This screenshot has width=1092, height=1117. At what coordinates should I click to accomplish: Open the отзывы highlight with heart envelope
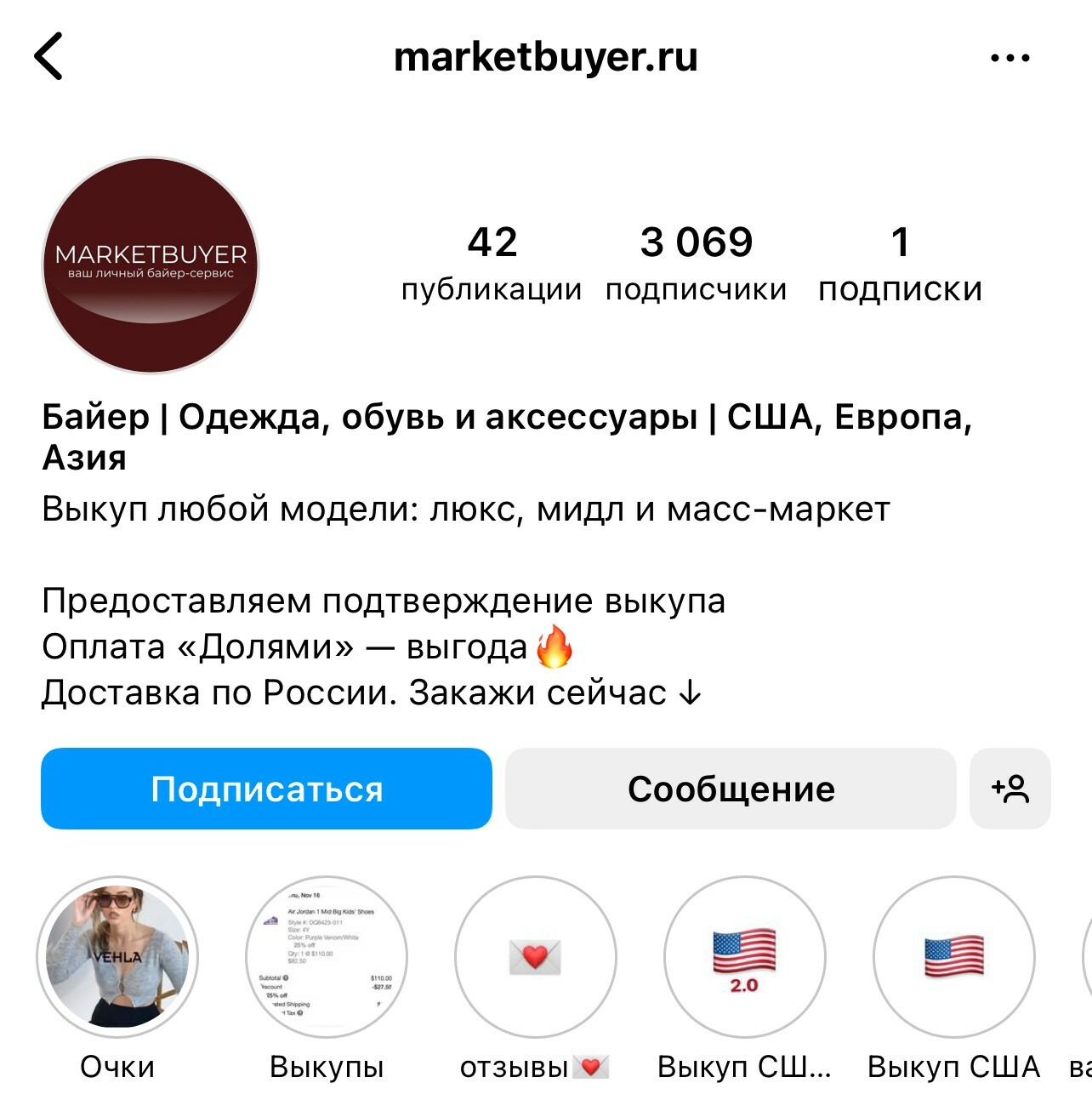coord(535,957)
